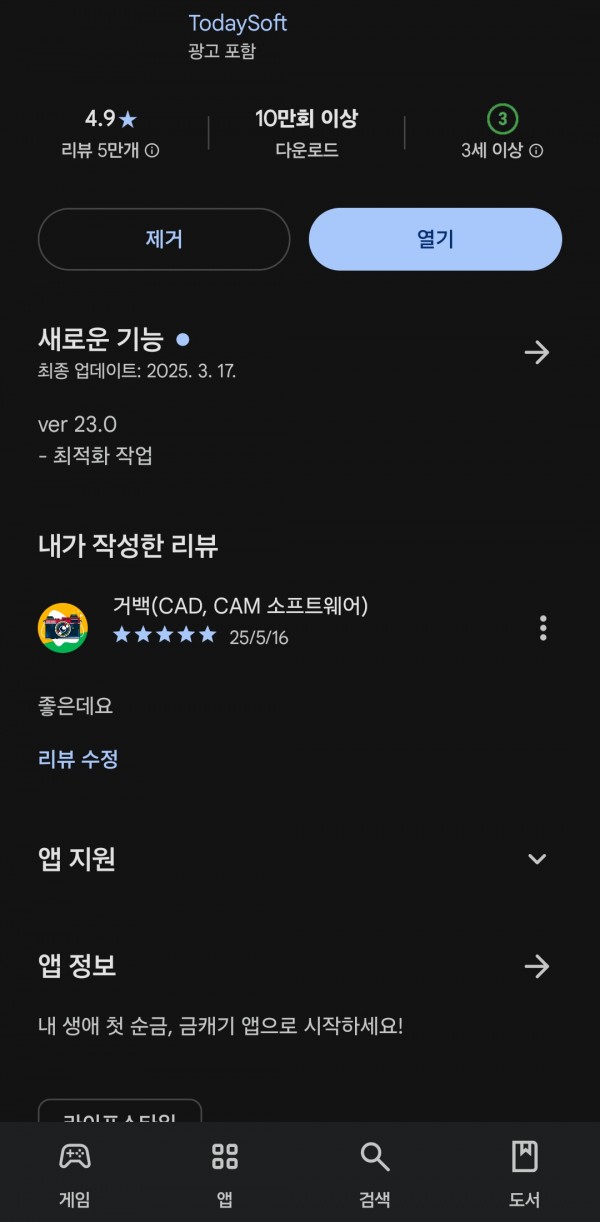This screenshot has width=600, height=1222.
Task: View the 3세 이상 content rating info
Action: click(536, 151)
